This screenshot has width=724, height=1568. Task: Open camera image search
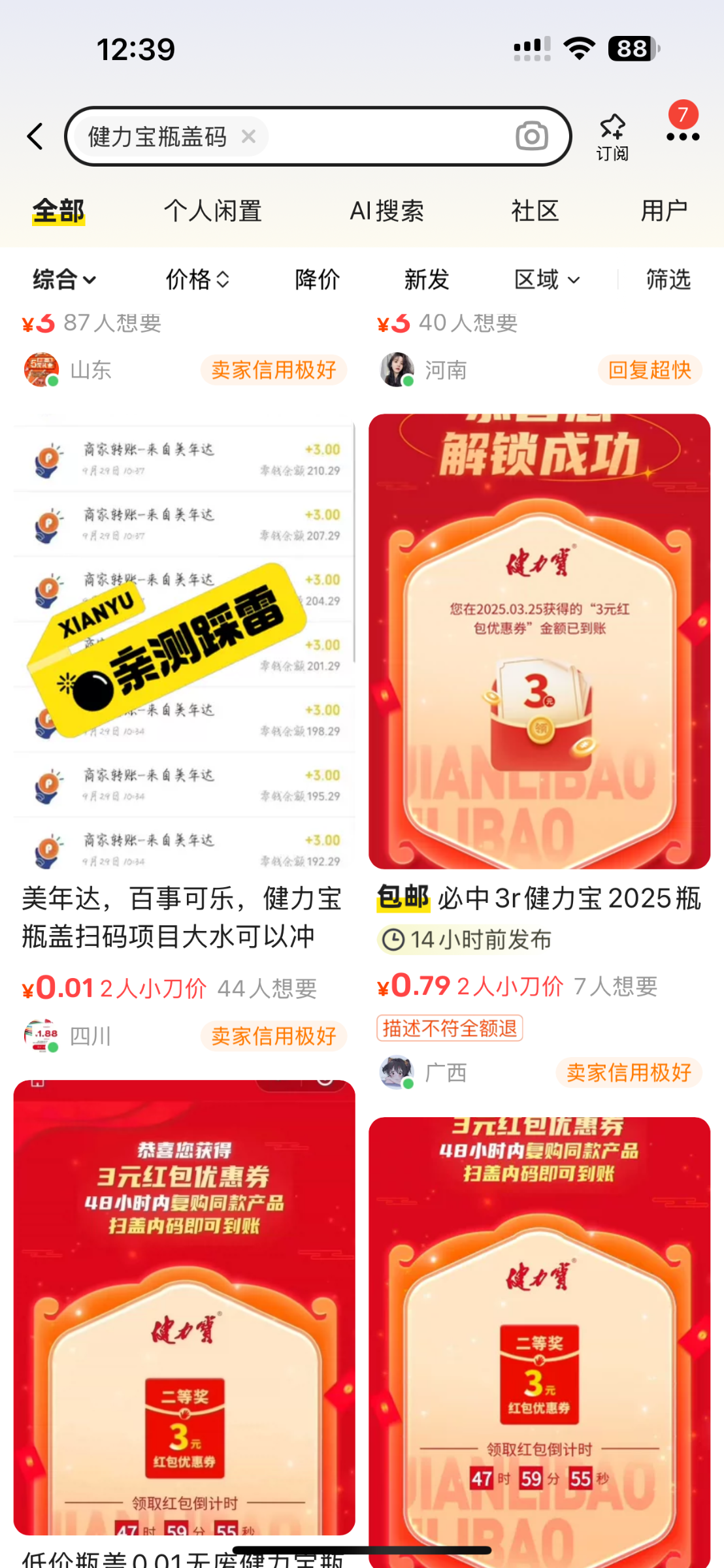coord(531,137)
